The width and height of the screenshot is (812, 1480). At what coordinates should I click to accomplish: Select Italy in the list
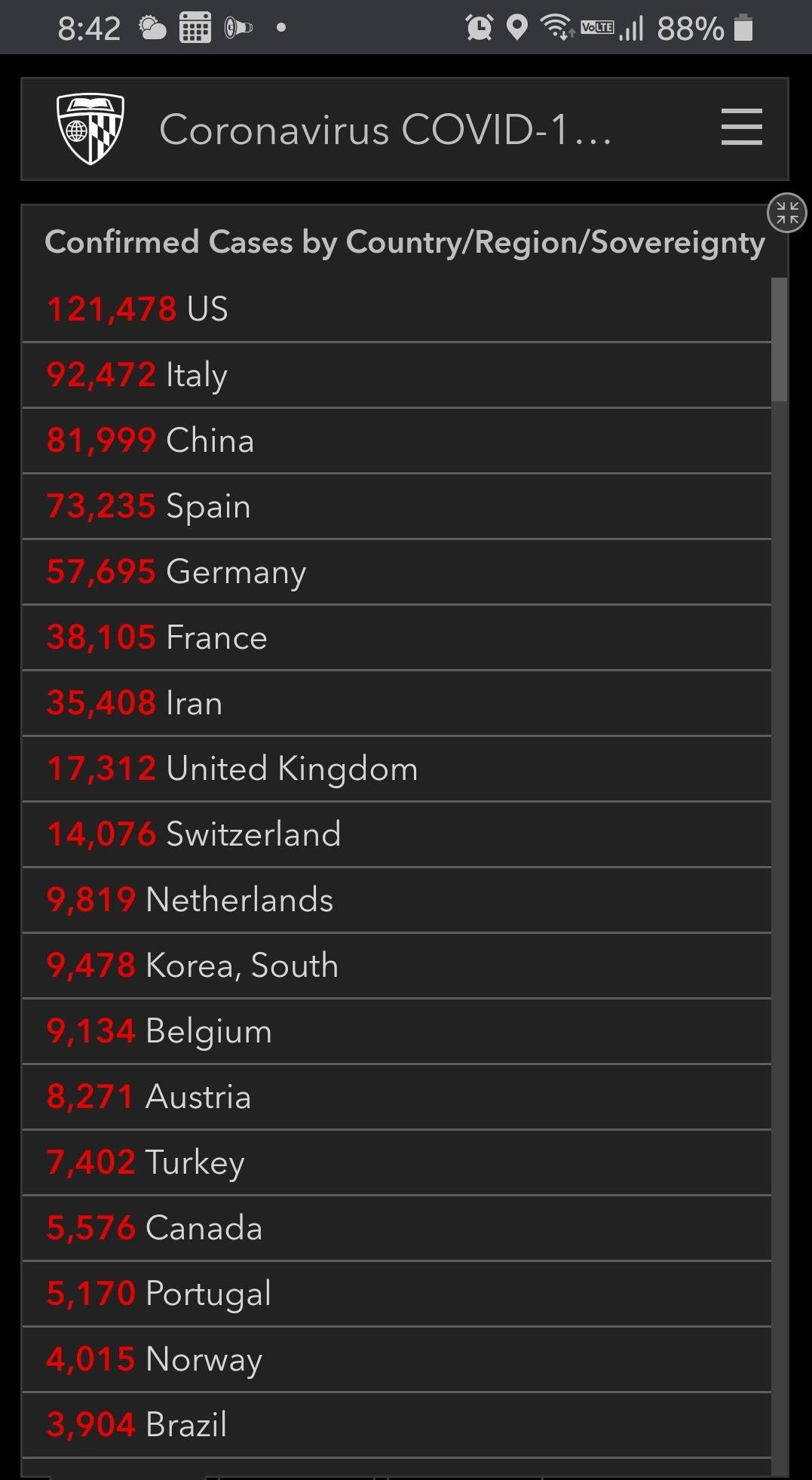click(x=397, y=375)
